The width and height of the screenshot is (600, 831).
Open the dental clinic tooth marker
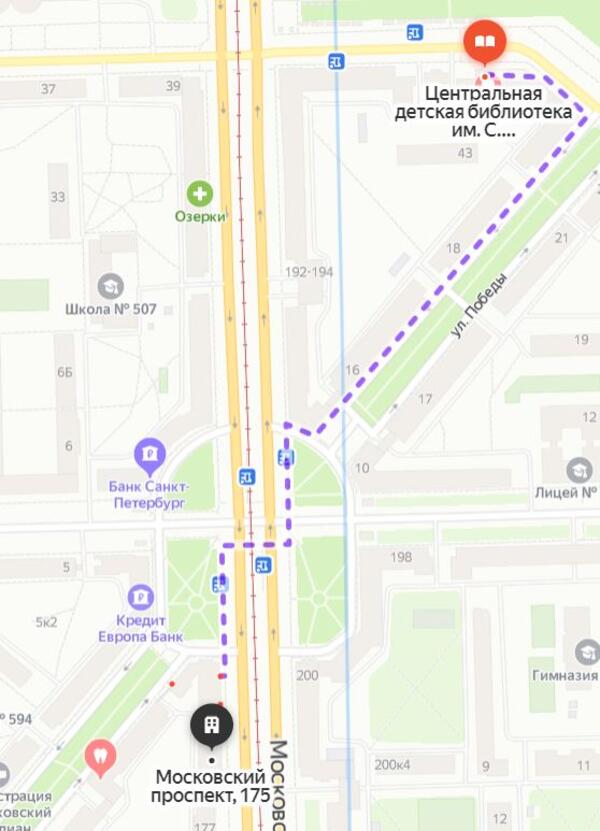[99, 756]
